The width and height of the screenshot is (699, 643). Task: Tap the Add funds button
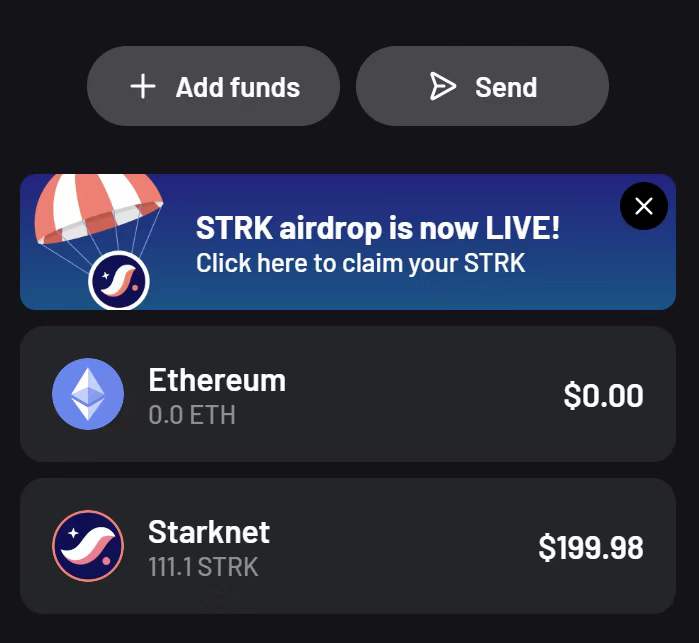(x=213, y=87)
